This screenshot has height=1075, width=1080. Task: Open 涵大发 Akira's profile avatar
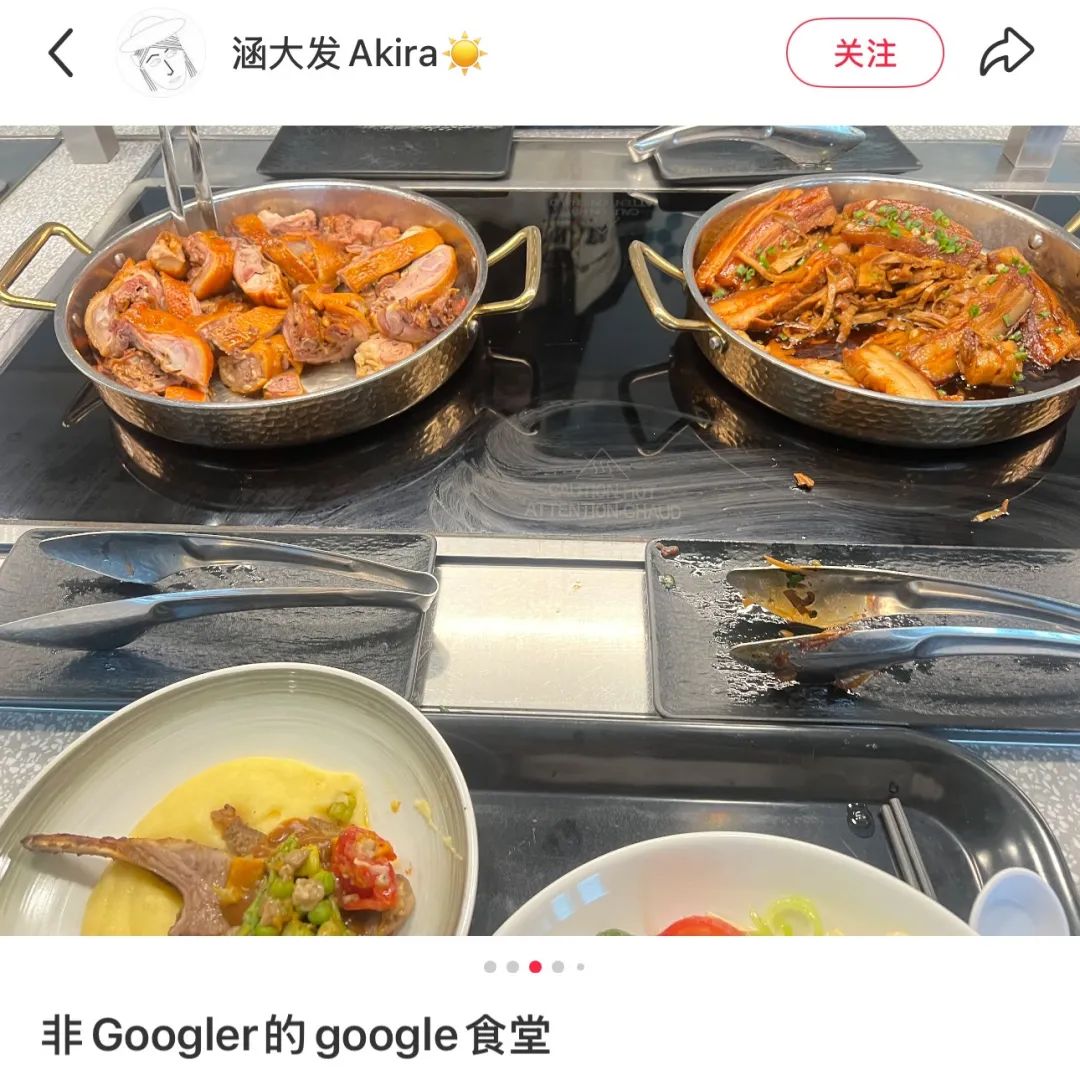point(160,52)
